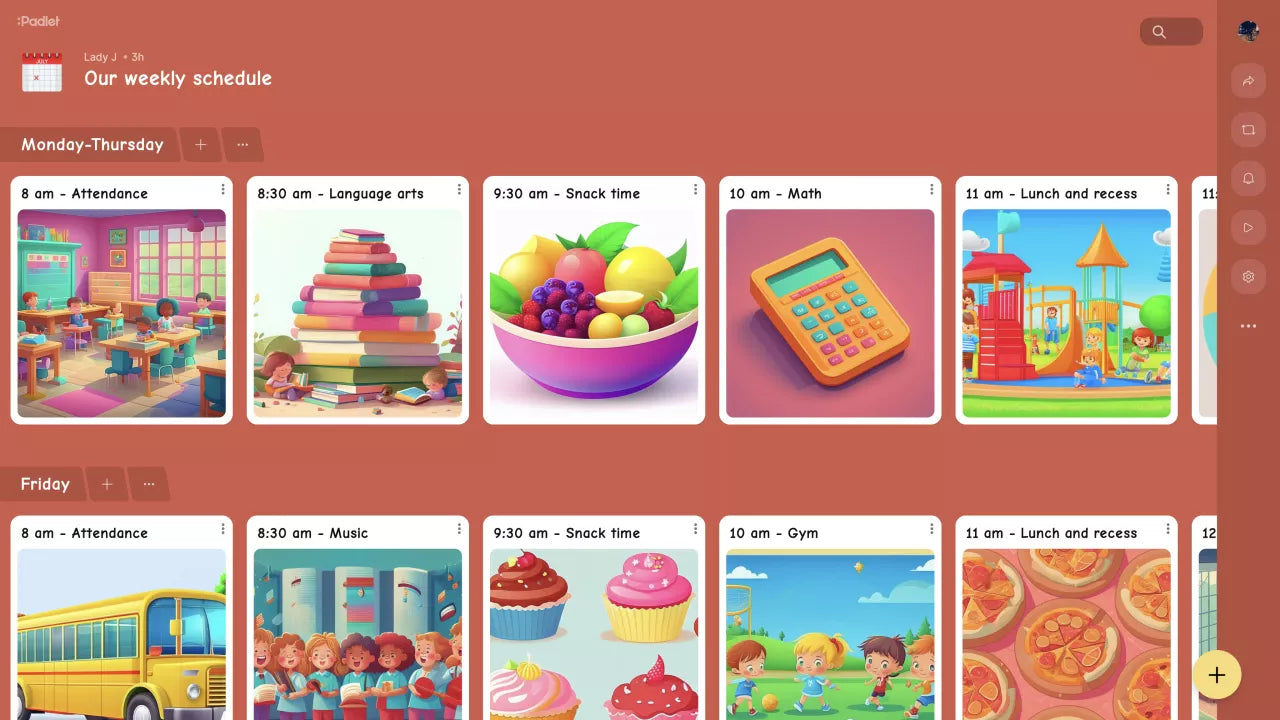The height and width of the screenshot is (720, 1280).
Task: Open the search box
Action: (x=1170, y=32)
